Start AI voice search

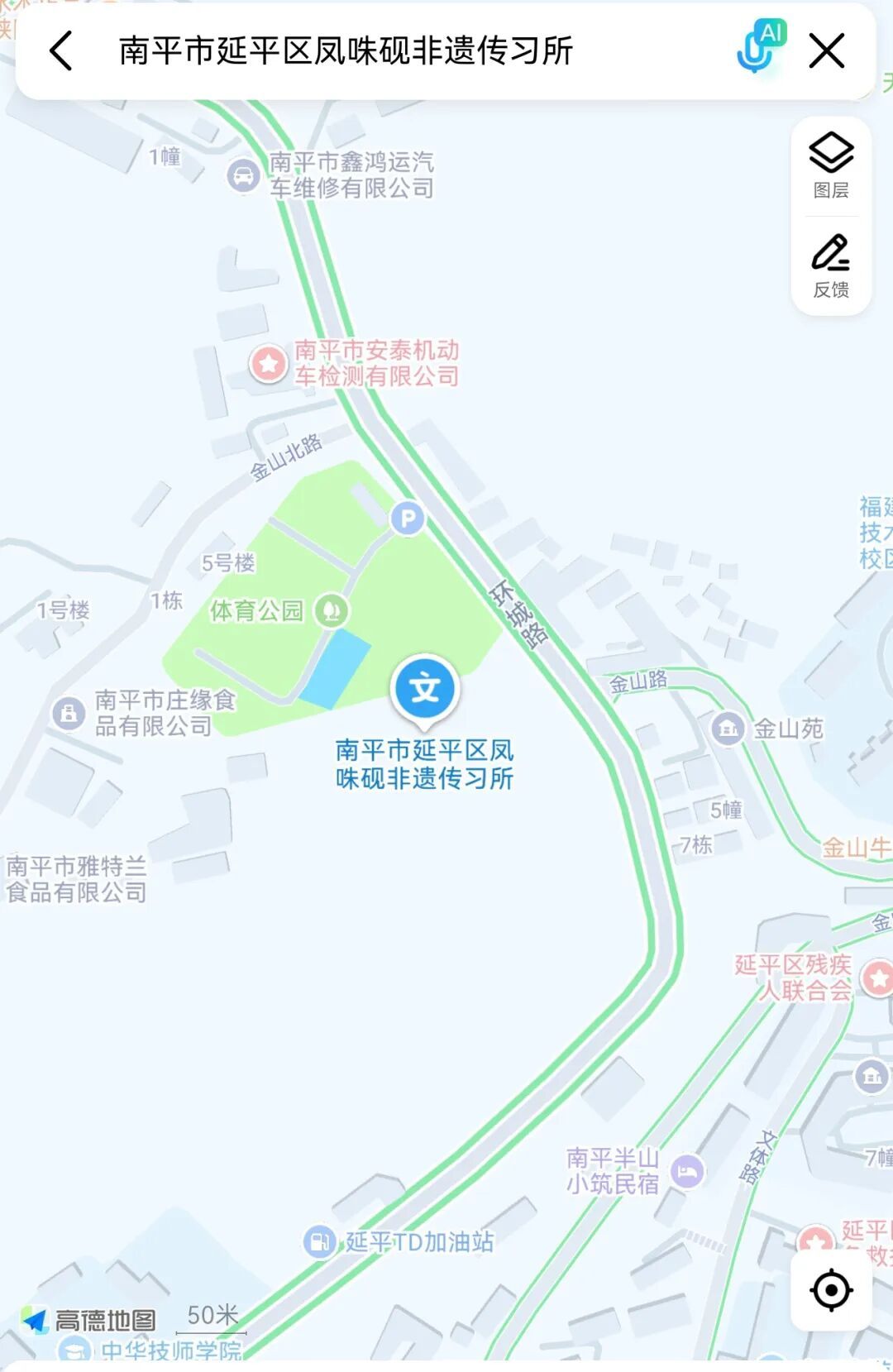[759, 48]
